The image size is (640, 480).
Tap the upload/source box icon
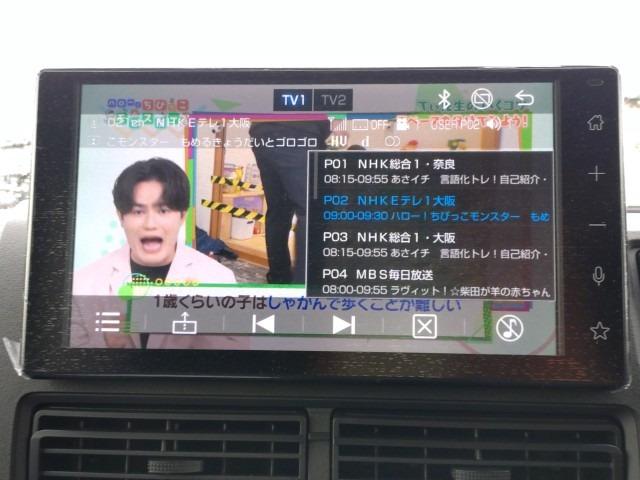pyautogui.click(x=185, y=323)
